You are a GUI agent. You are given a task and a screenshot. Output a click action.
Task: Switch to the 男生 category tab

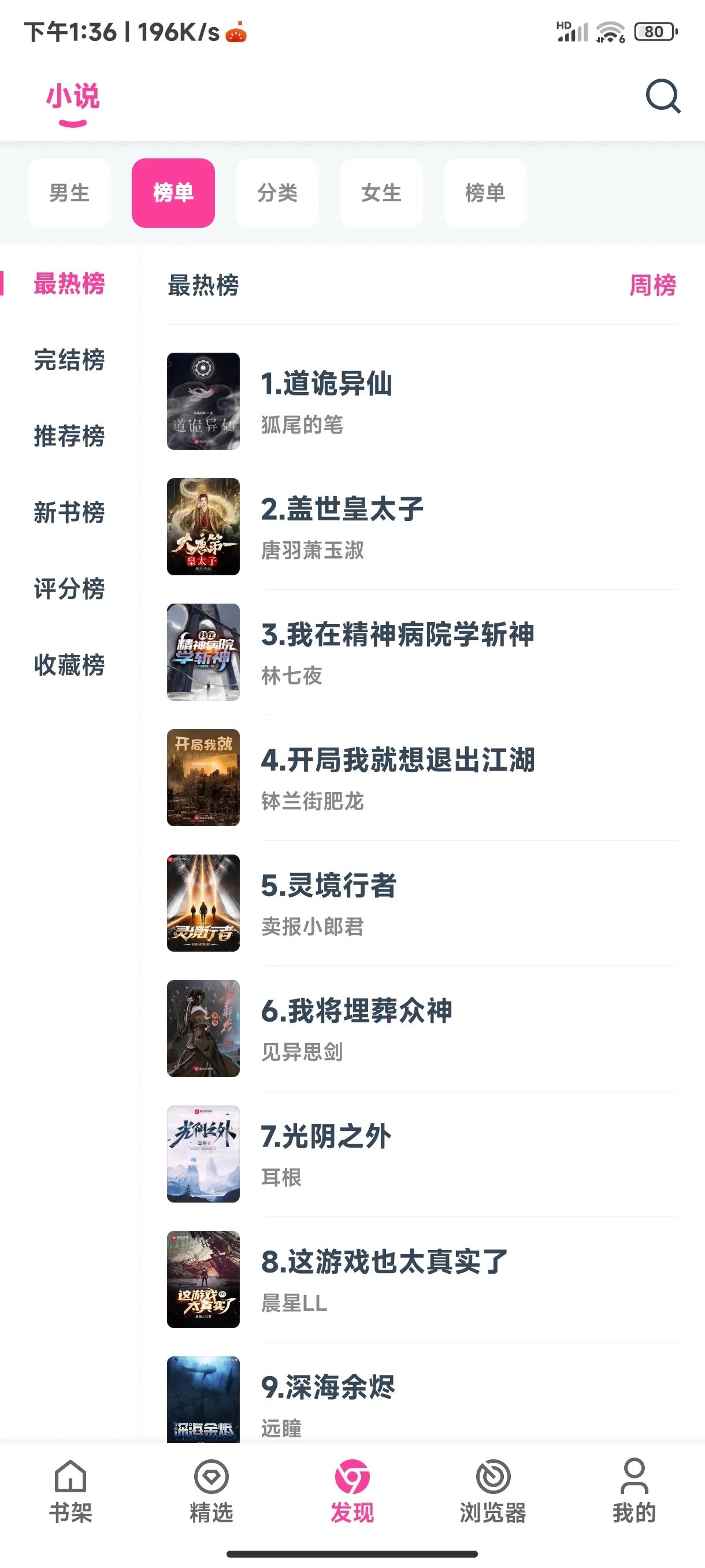pyautogui.click(x=69, y=194)
